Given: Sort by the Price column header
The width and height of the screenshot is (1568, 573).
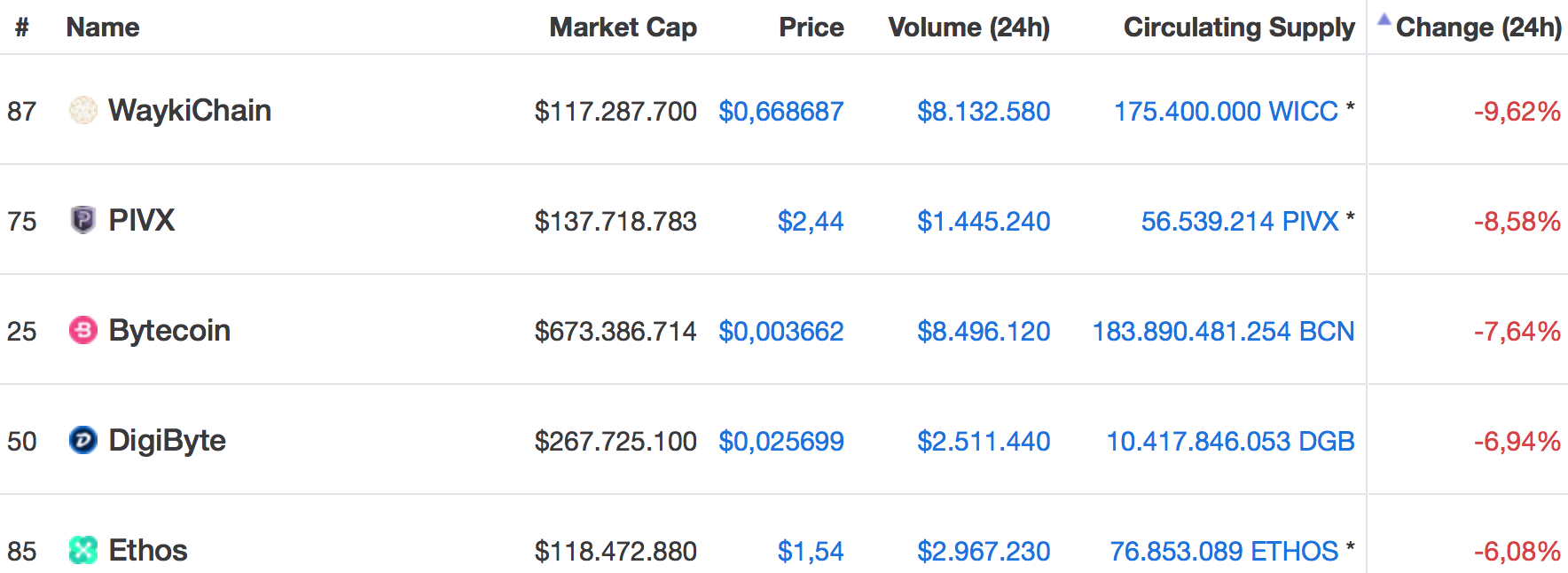Looking at the screenshot, I should 811,27.
